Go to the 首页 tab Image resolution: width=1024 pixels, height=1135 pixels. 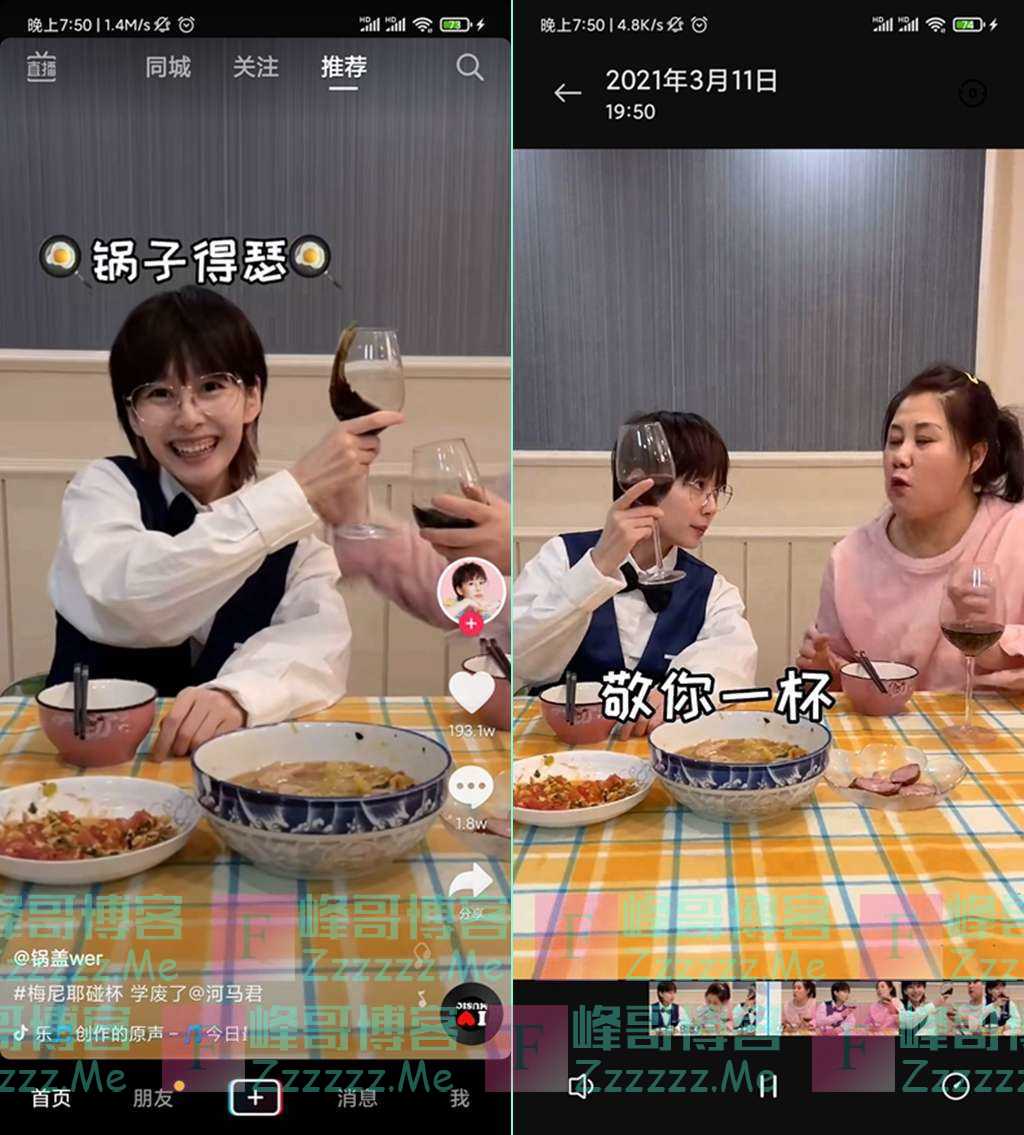click(x=51, y=1098)
